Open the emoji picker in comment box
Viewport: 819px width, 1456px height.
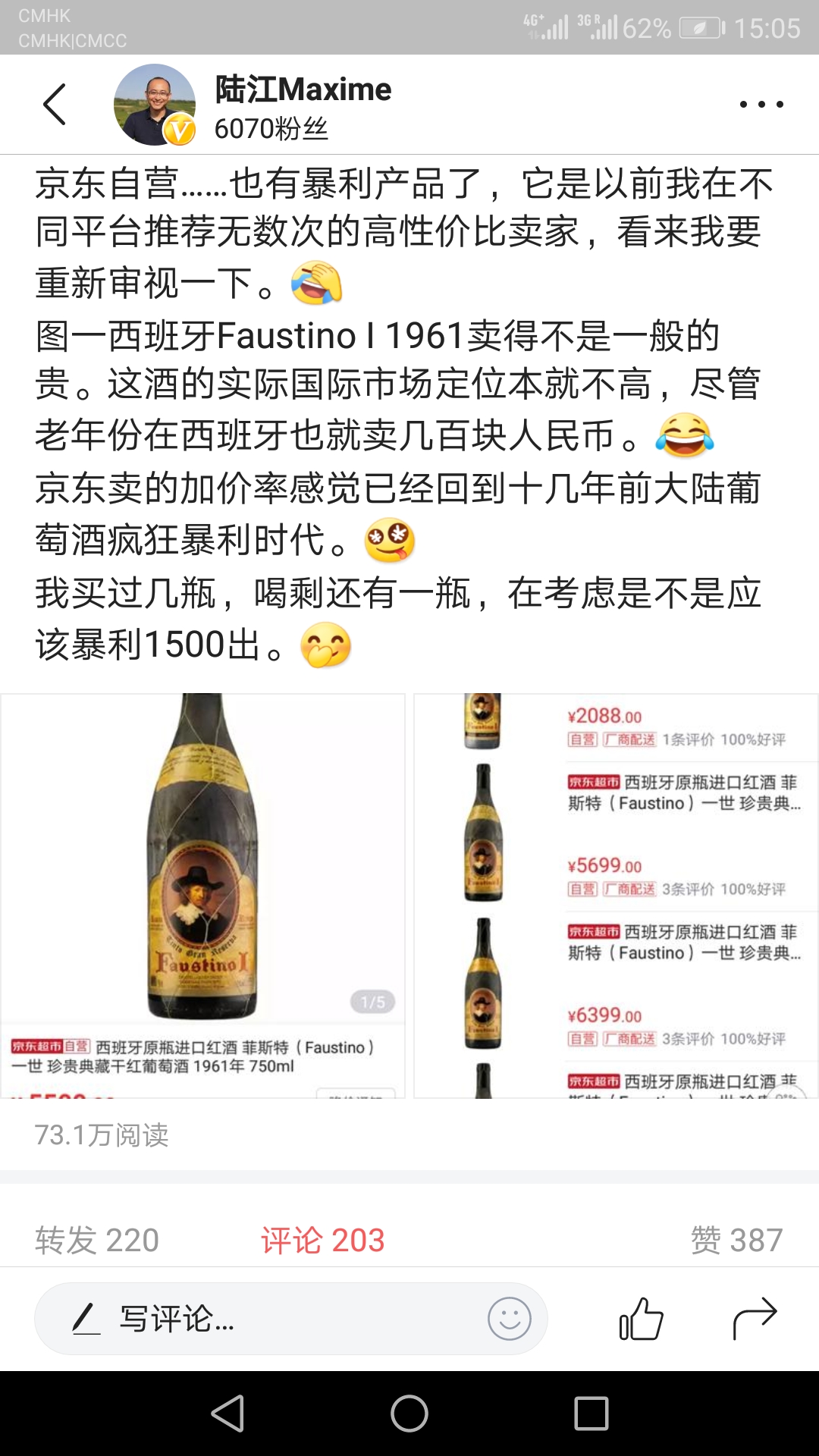(509, 1319)
